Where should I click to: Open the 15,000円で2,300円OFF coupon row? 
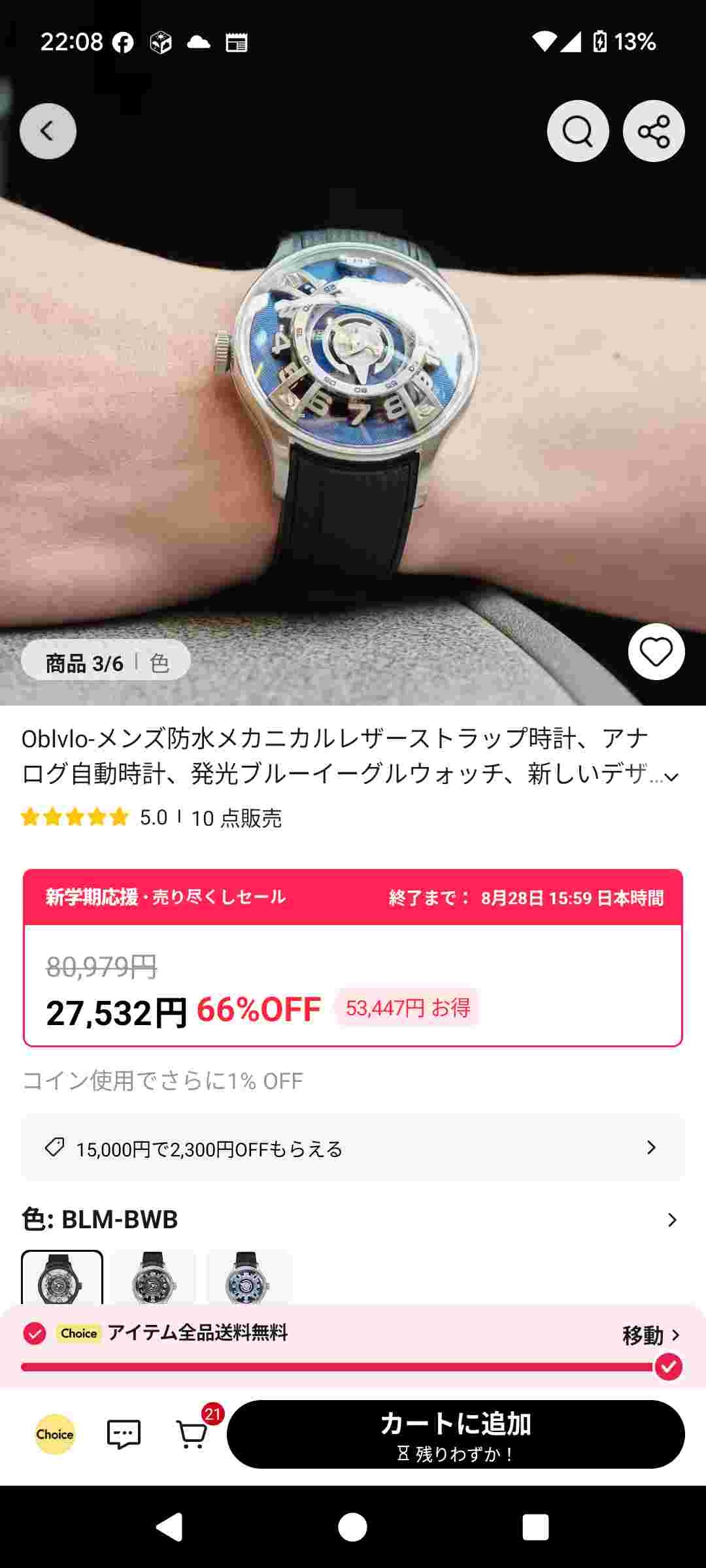point(353,1148)
